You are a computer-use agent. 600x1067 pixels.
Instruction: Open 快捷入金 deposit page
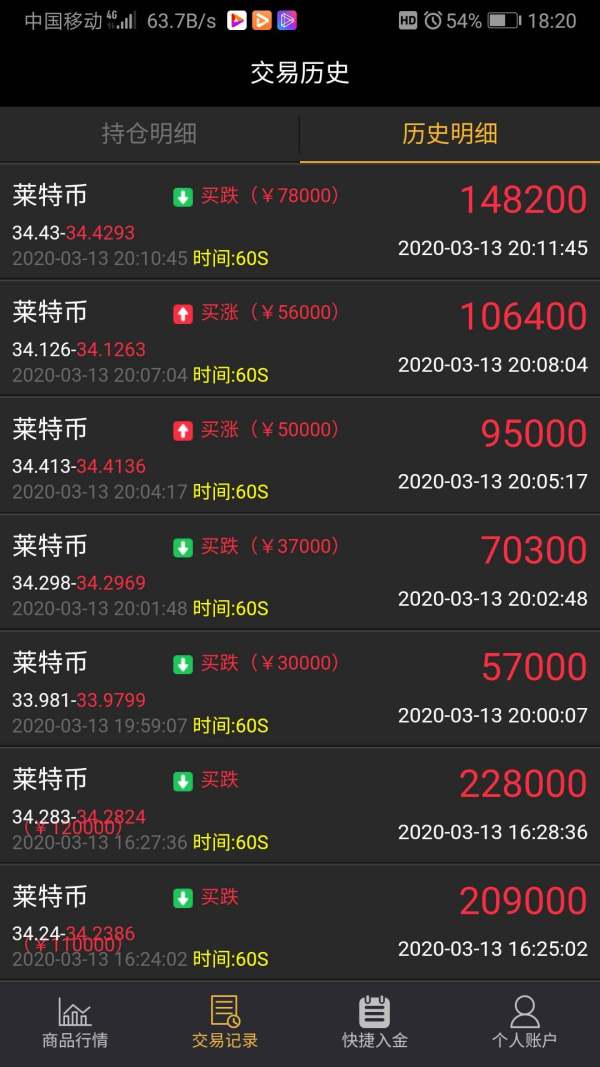[x=375, y=1022]
